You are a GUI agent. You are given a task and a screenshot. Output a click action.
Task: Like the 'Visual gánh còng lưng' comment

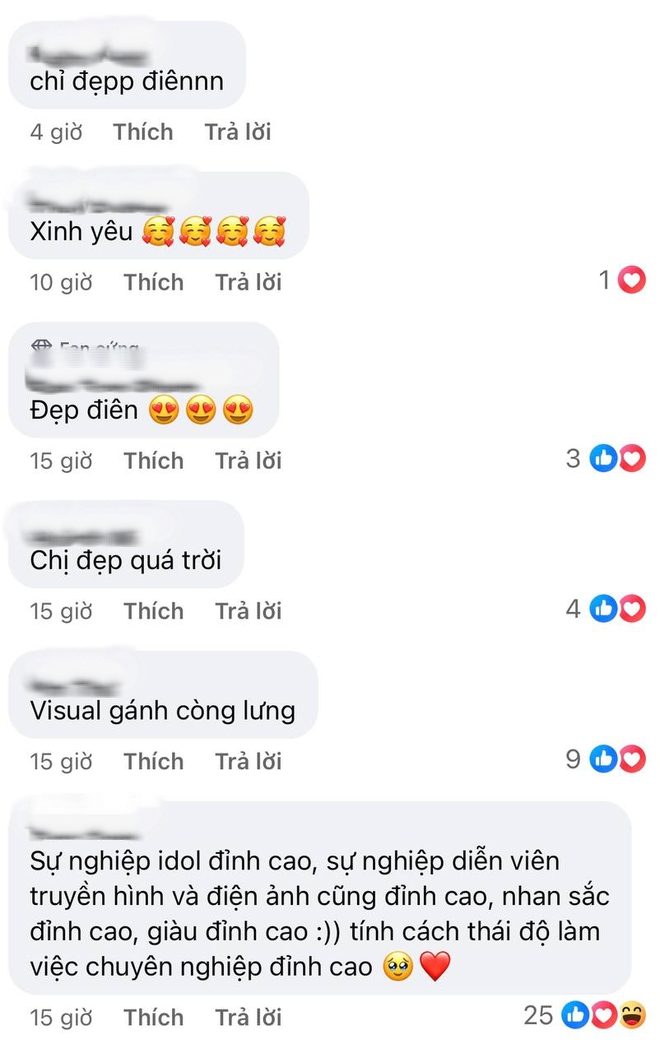pos(153,761)
